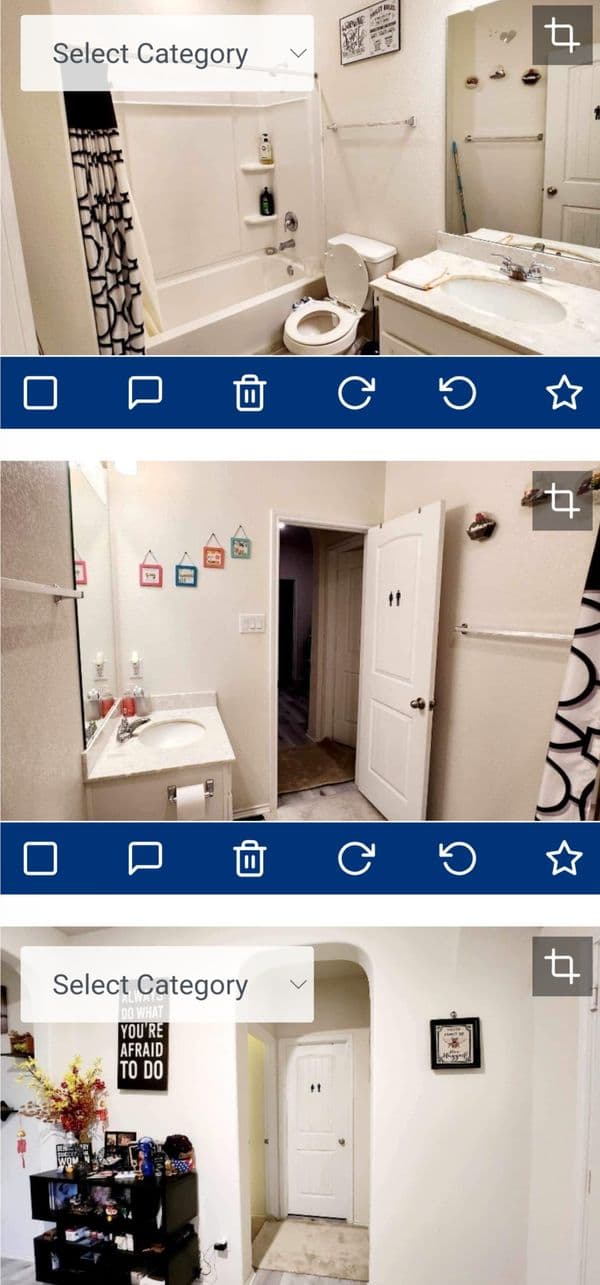
Task: Rotate the open-door photo clockwise
Action: (x=355, y=858)
